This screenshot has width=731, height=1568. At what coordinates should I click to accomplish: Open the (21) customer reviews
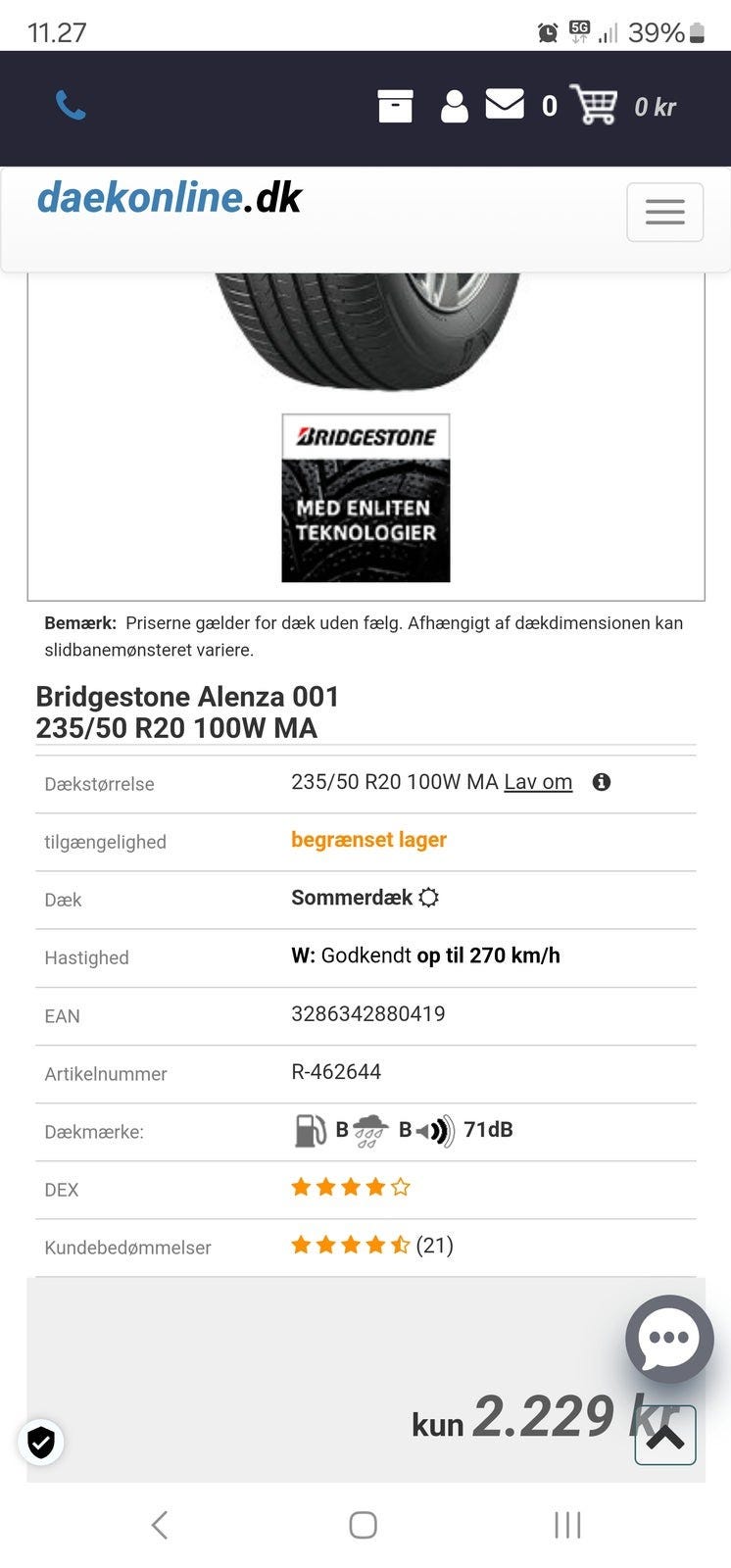[x=434, y=1245]
